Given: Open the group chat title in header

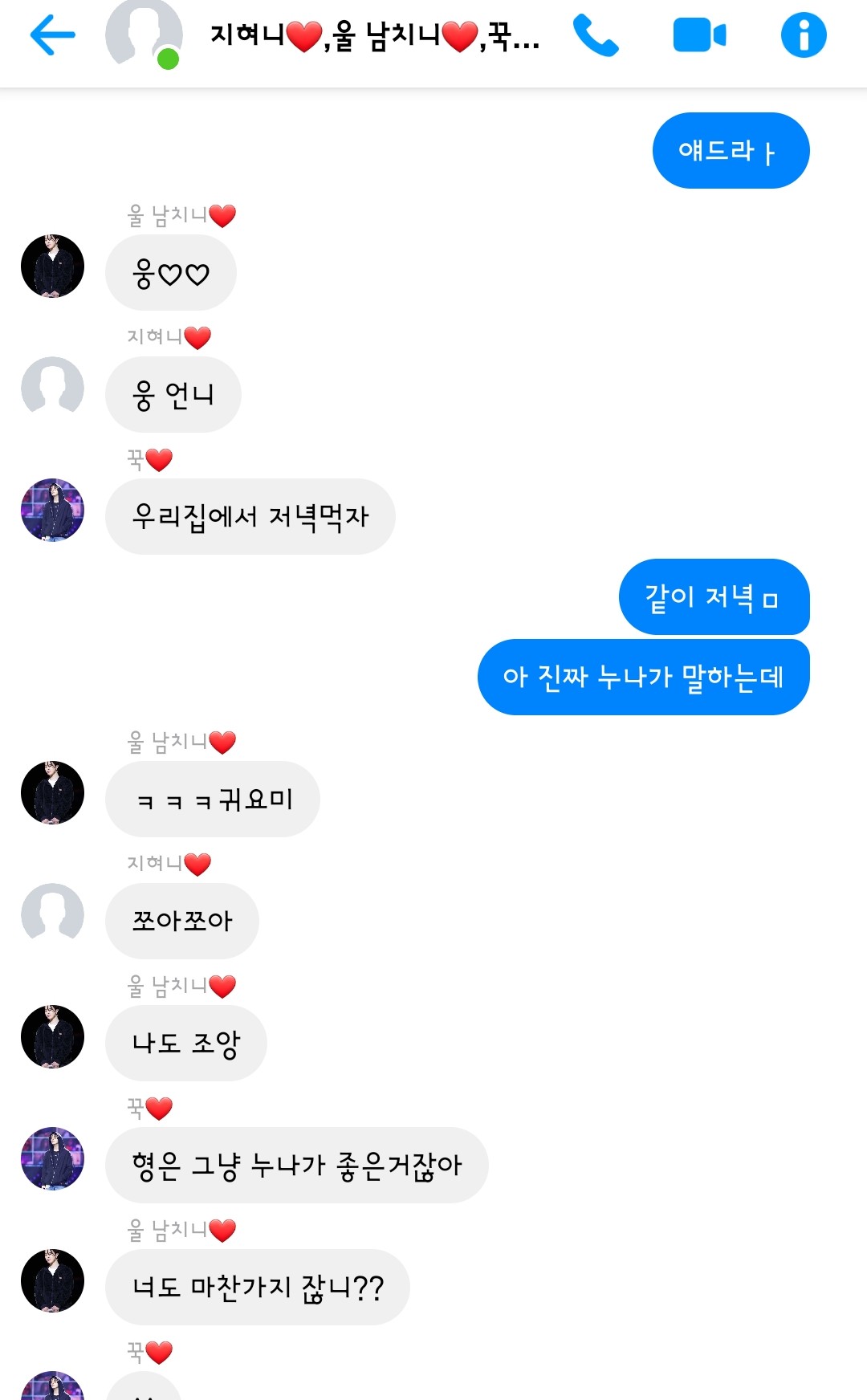Looking at the screenshot, I should 374,37.
